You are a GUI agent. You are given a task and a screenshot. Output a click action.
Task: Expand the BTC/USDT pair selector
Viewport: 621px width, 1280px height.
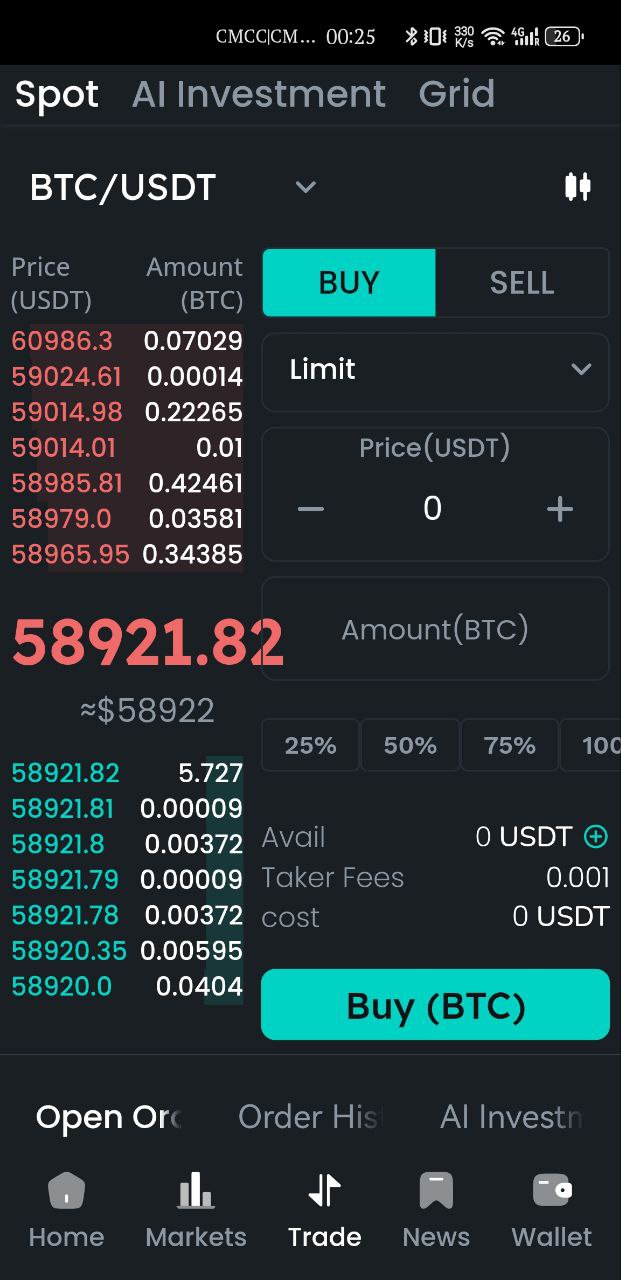[305, 187]
